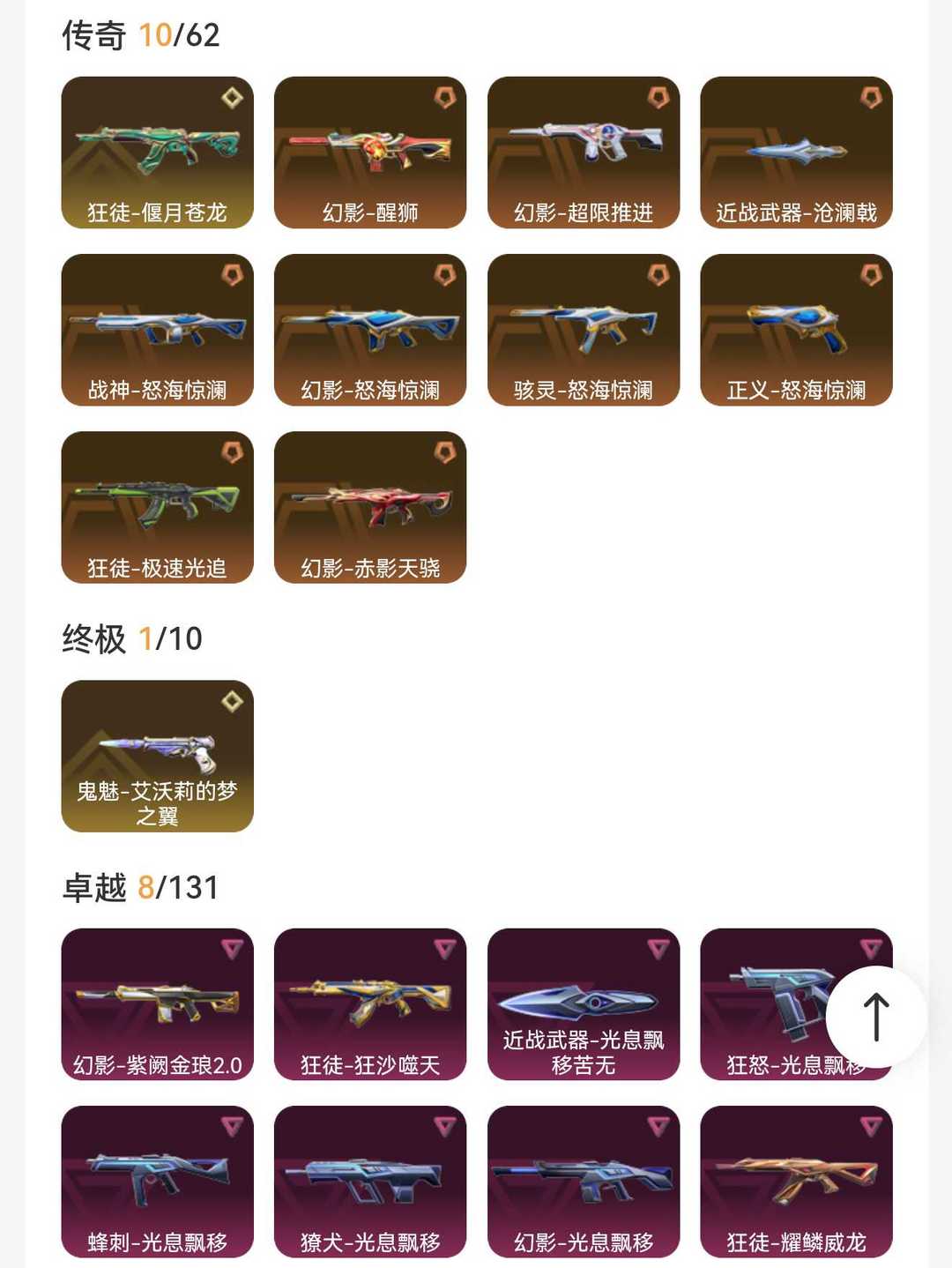Open the 狂徒-极速光追 skin card
952x1268 pixels.
(x=157, y=507)
